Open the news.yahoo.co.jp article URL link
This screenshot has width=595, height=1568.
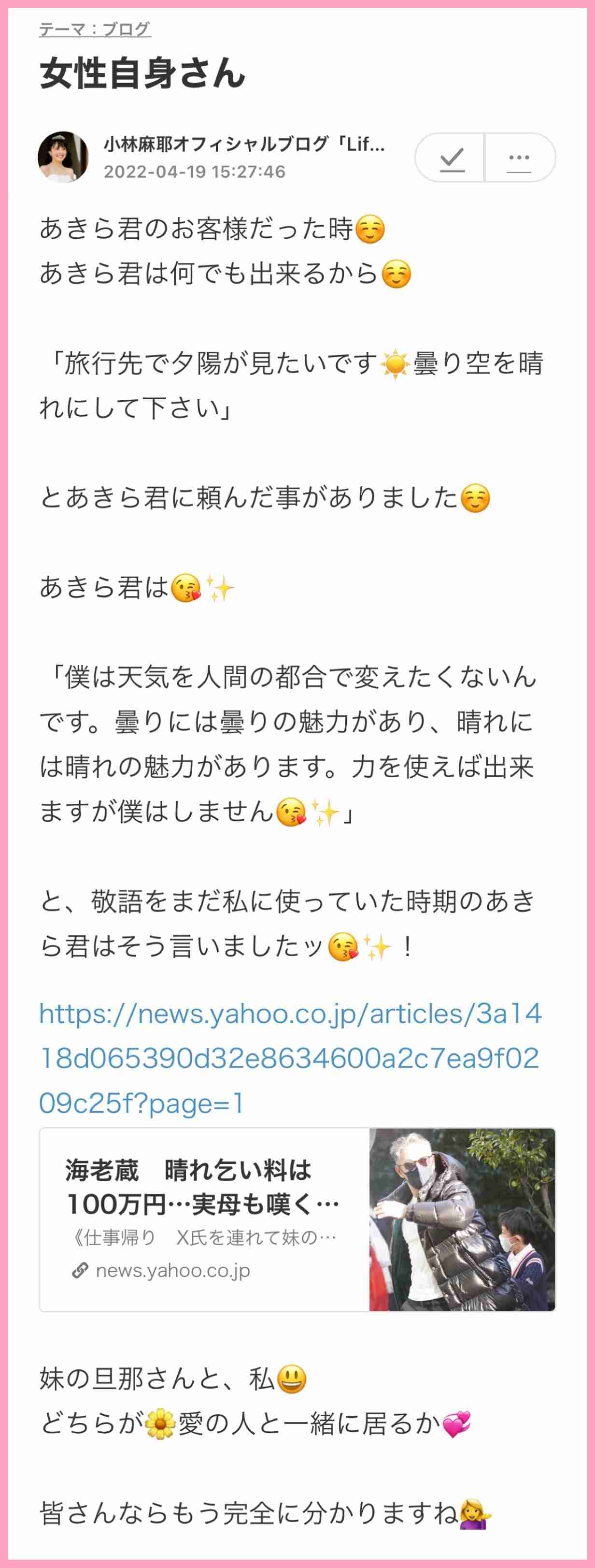(x=290, y=1058)
